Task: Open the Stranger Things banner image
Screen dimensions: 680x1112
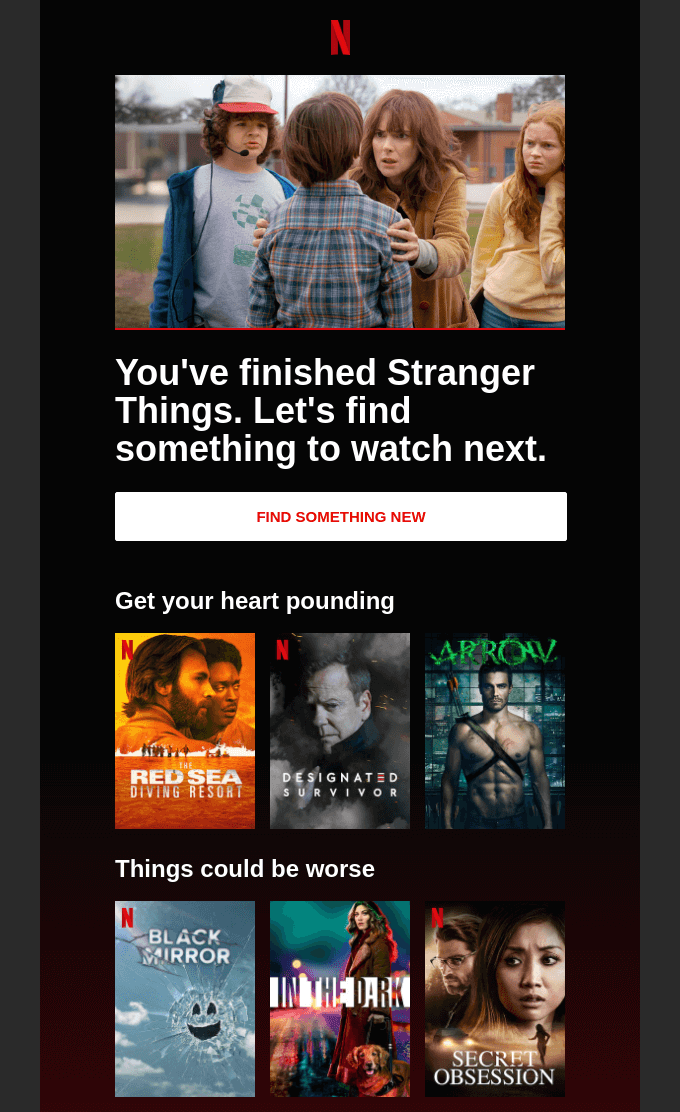Action: point(340,201)
